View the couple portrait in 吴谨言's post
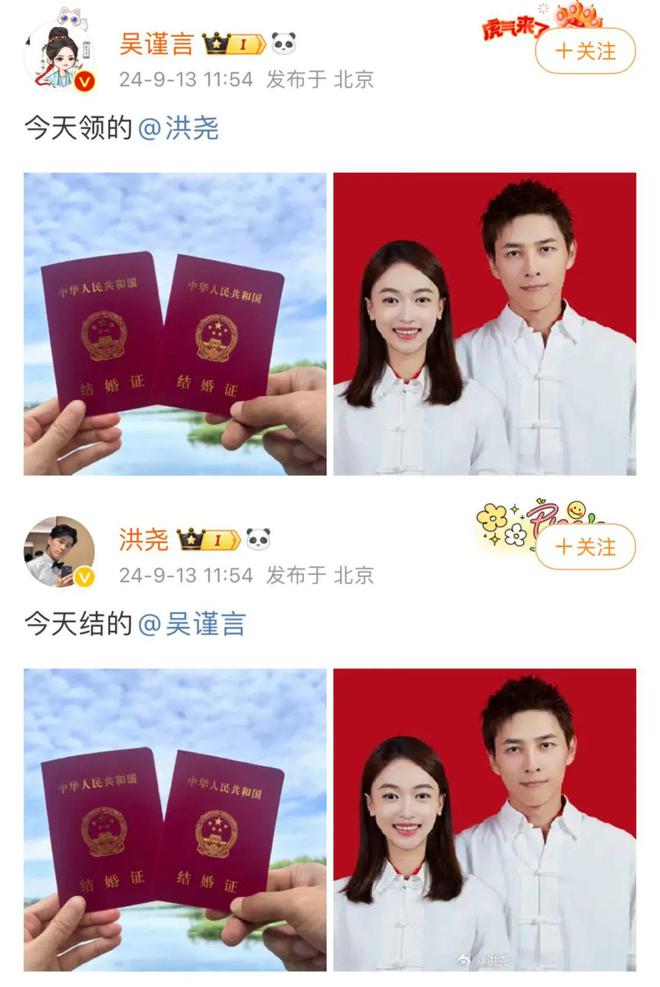Image resolution: width=660 pixels, height=987 pixels. pos(484,323)
